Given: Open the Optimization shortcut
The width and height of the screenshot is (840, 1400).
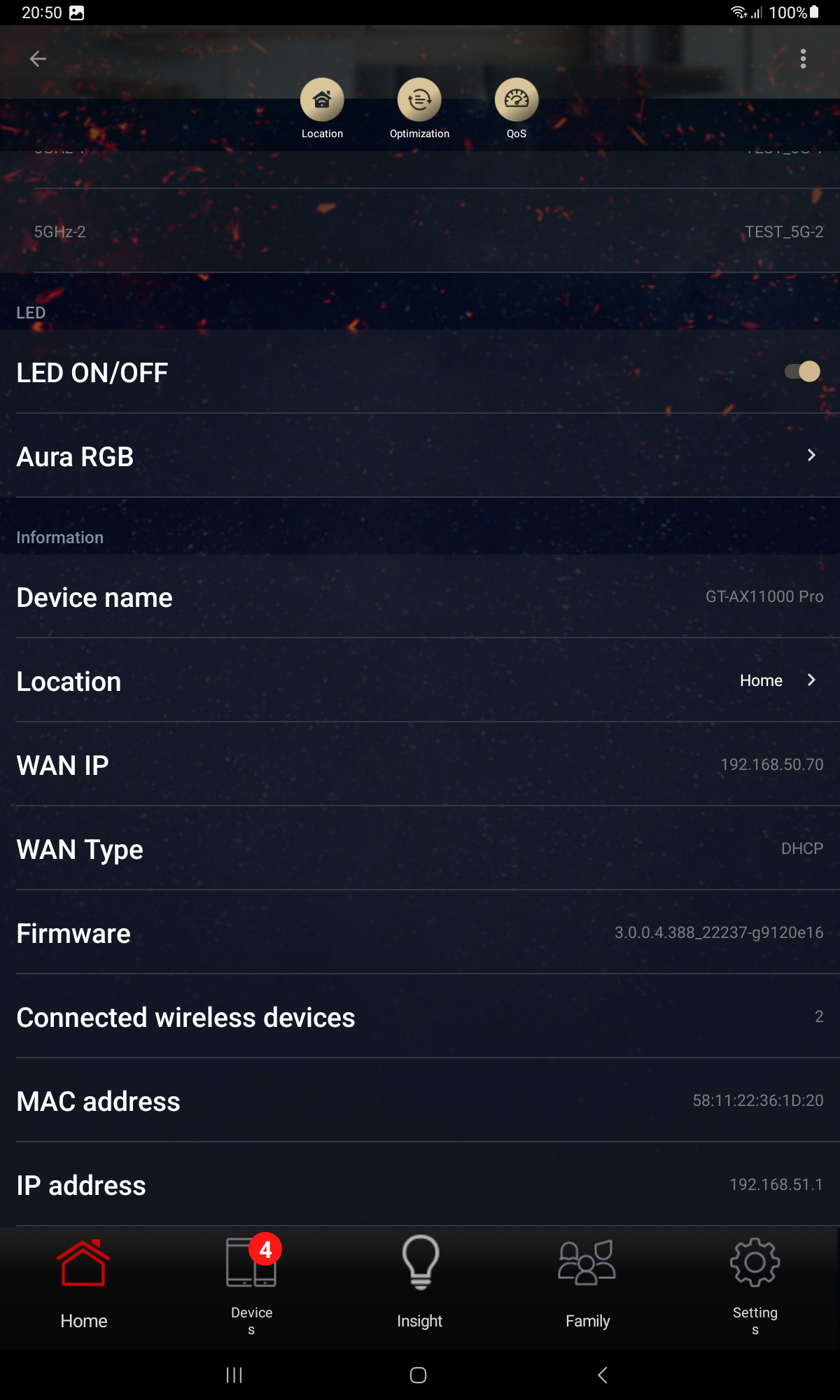Looking at the screenshot, I should coord(419,100).
